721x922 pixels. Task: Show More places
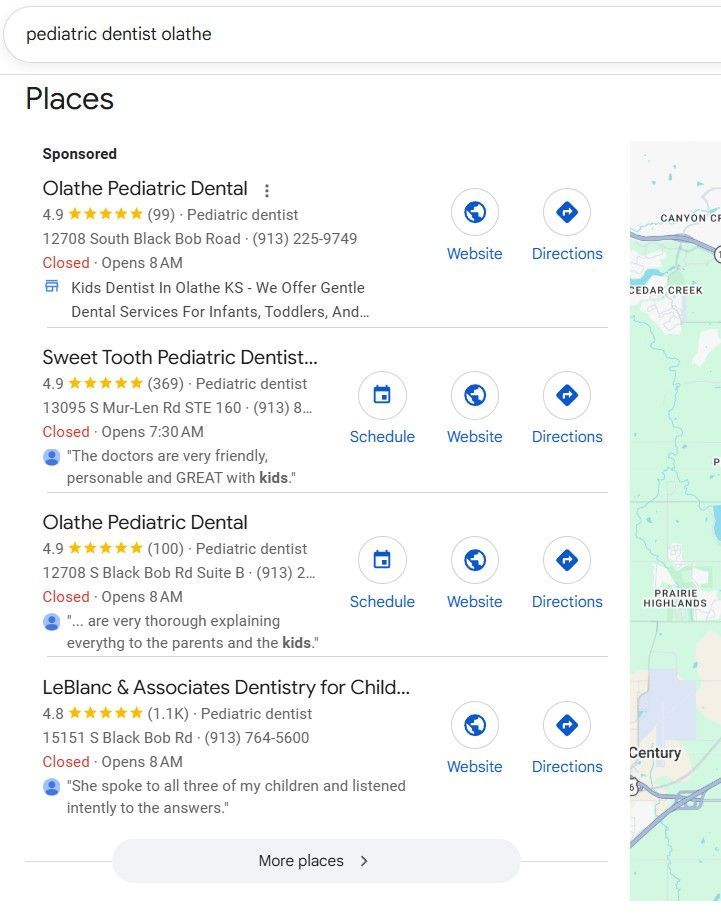(x=316, y=861)
